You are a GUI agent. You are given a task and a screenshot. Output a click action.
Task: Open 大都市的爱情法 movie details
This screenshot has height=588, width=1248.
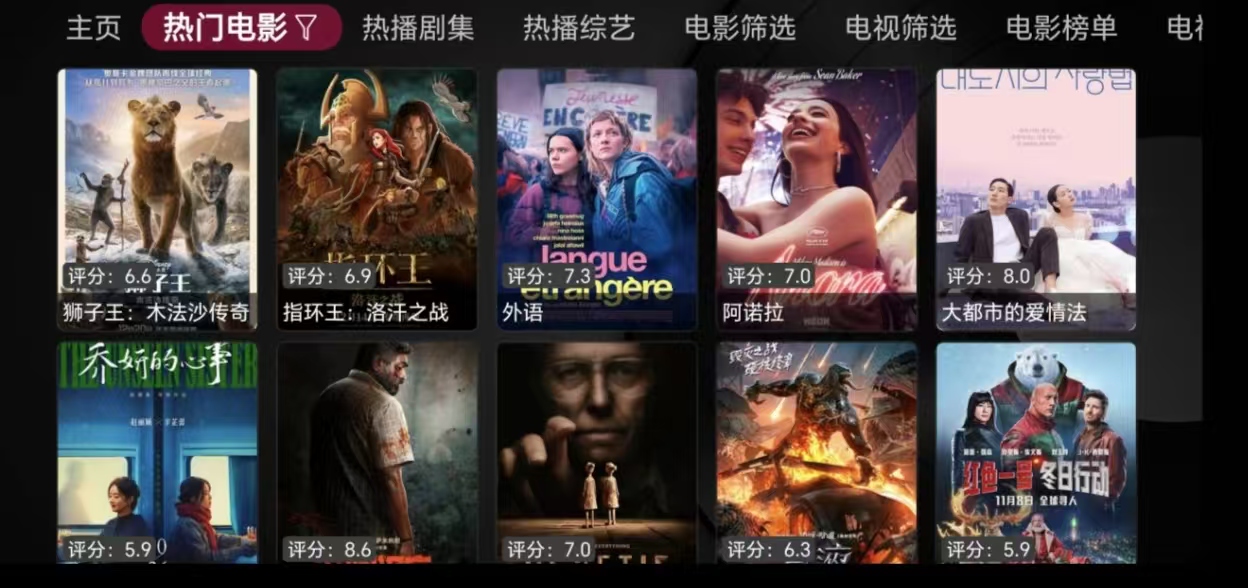point(1036,199)
